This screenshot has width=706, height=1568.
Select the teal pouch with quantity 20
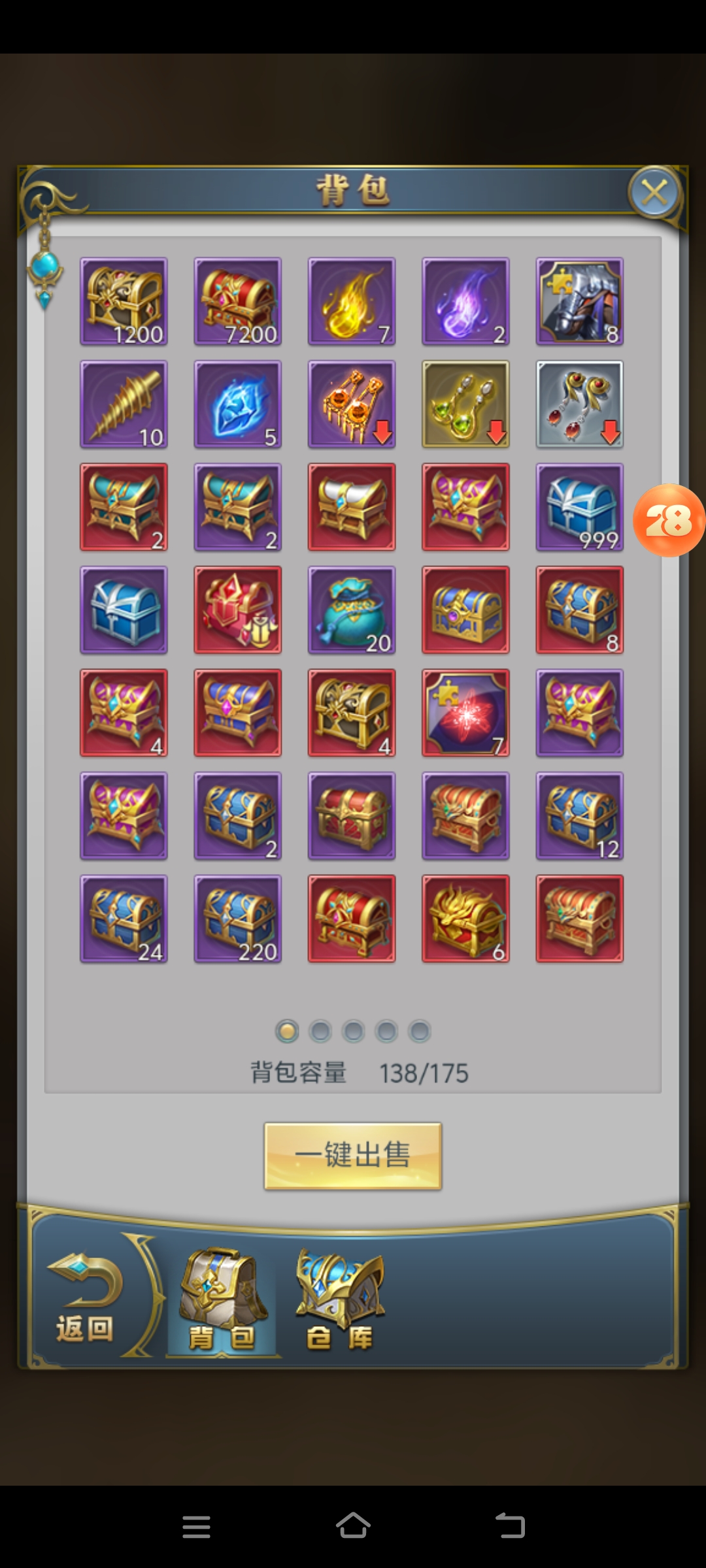point(352,610)
